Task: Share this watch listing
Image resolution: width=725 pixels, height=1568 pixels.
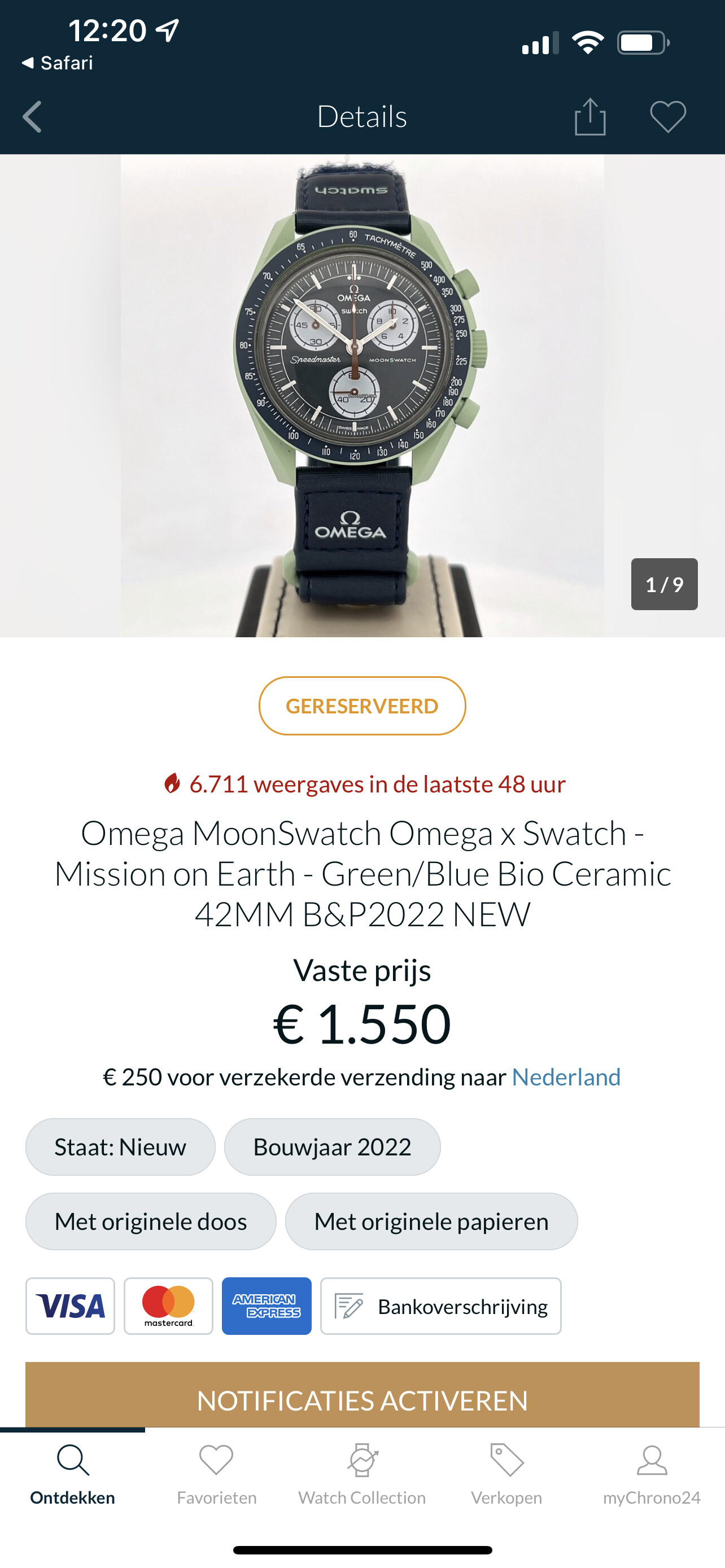Action: click(590, 116)
